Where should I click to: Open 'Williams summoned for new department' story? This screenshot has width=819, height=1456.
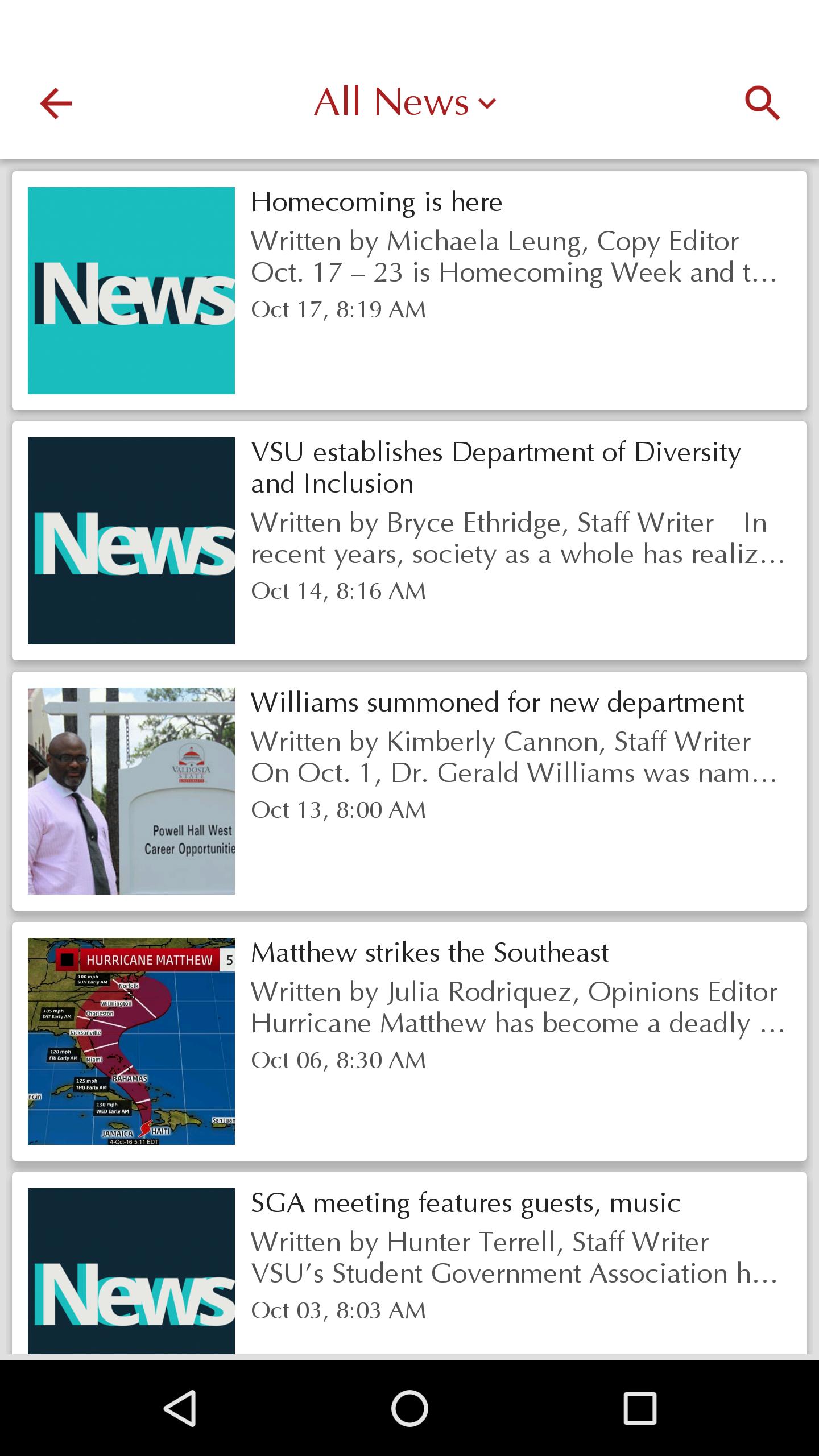[x=409, y=791]
